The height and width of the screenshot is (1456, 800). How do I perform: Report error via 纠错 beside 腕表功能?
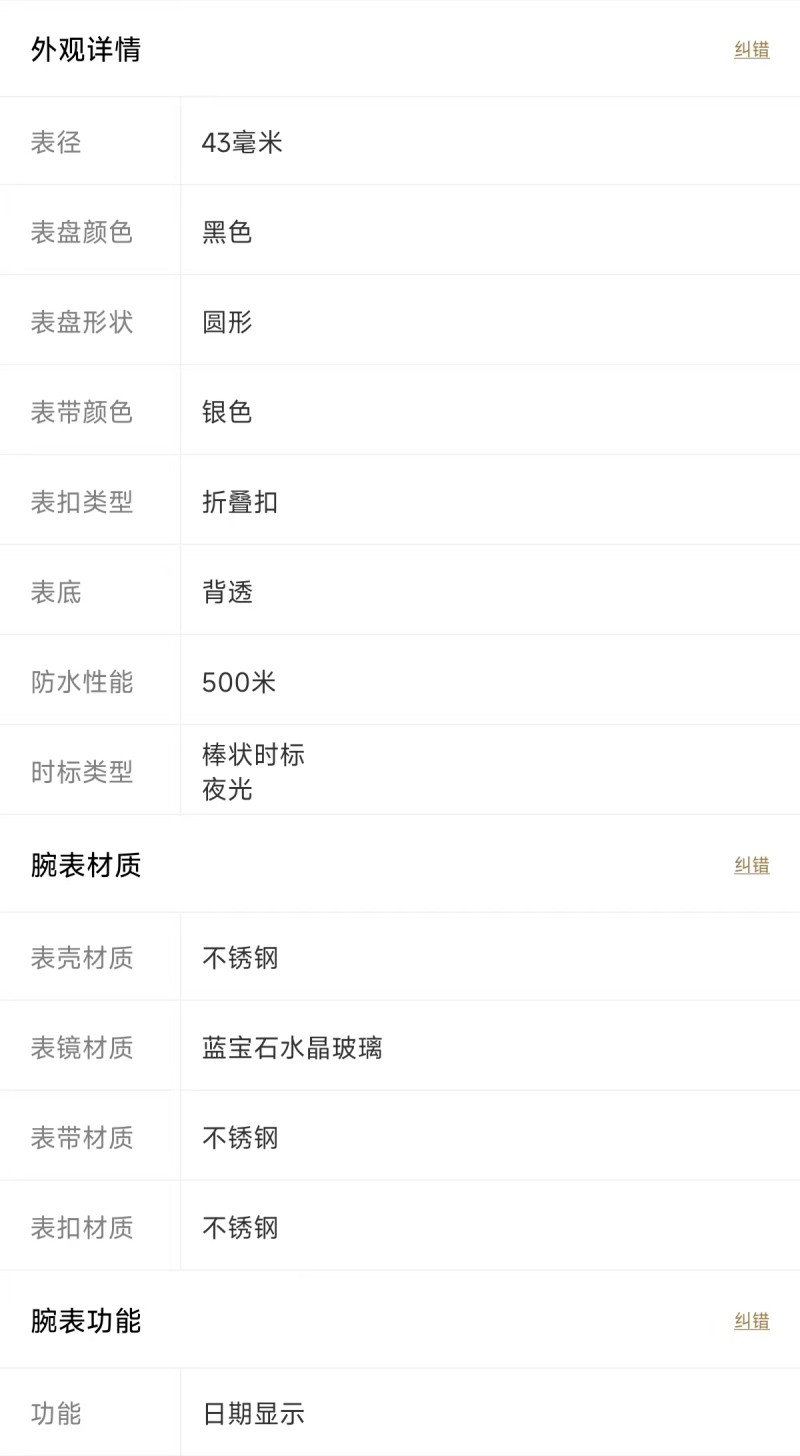click(x=751, y=1321)
